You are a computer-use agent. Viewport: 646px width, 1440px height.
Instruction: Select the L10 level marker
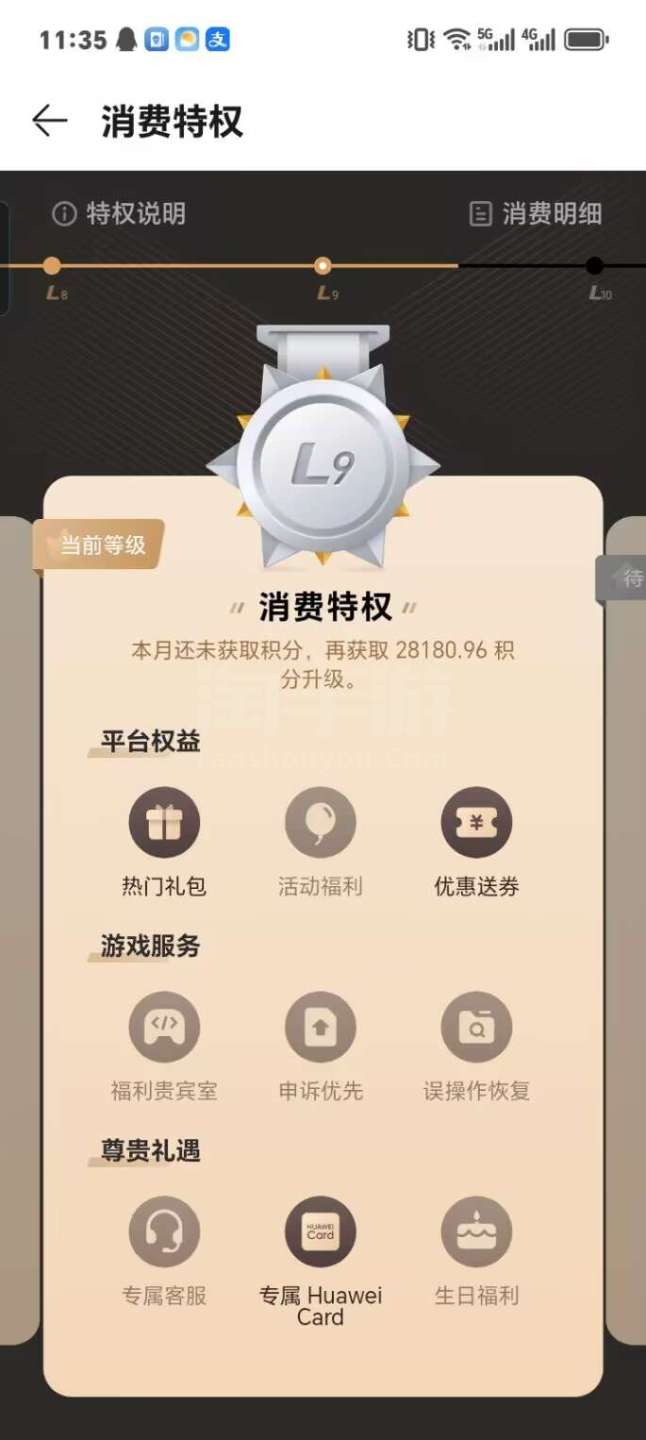(x=595, y=266)
